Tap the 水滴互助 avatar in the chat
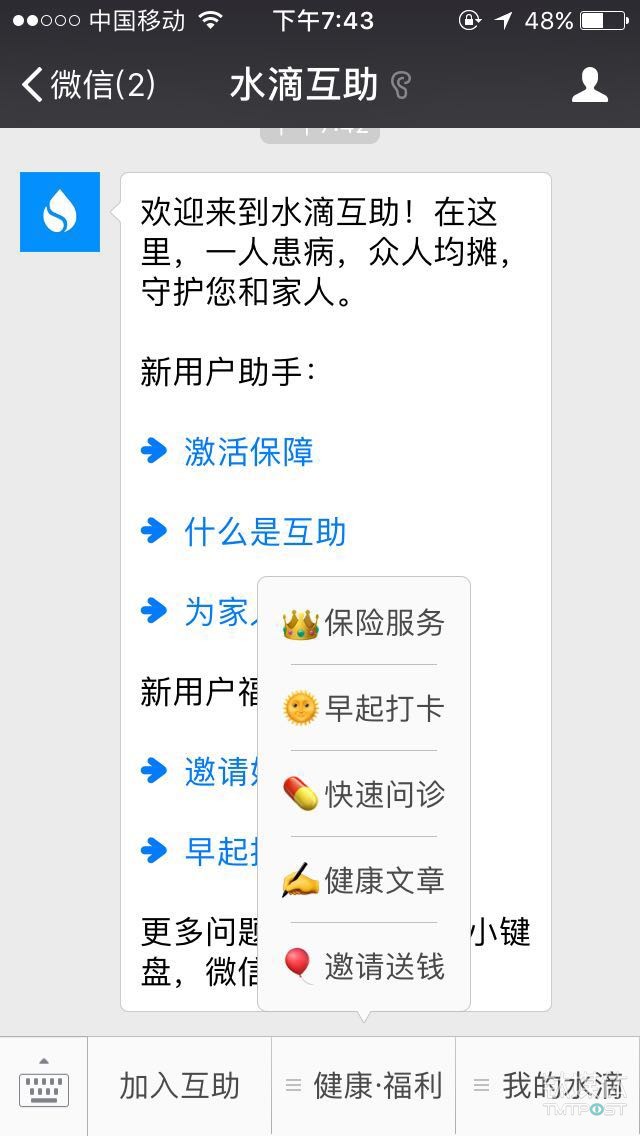Image resolution: width=640 pixels, height=1136 pixels. tap(59, 212)
